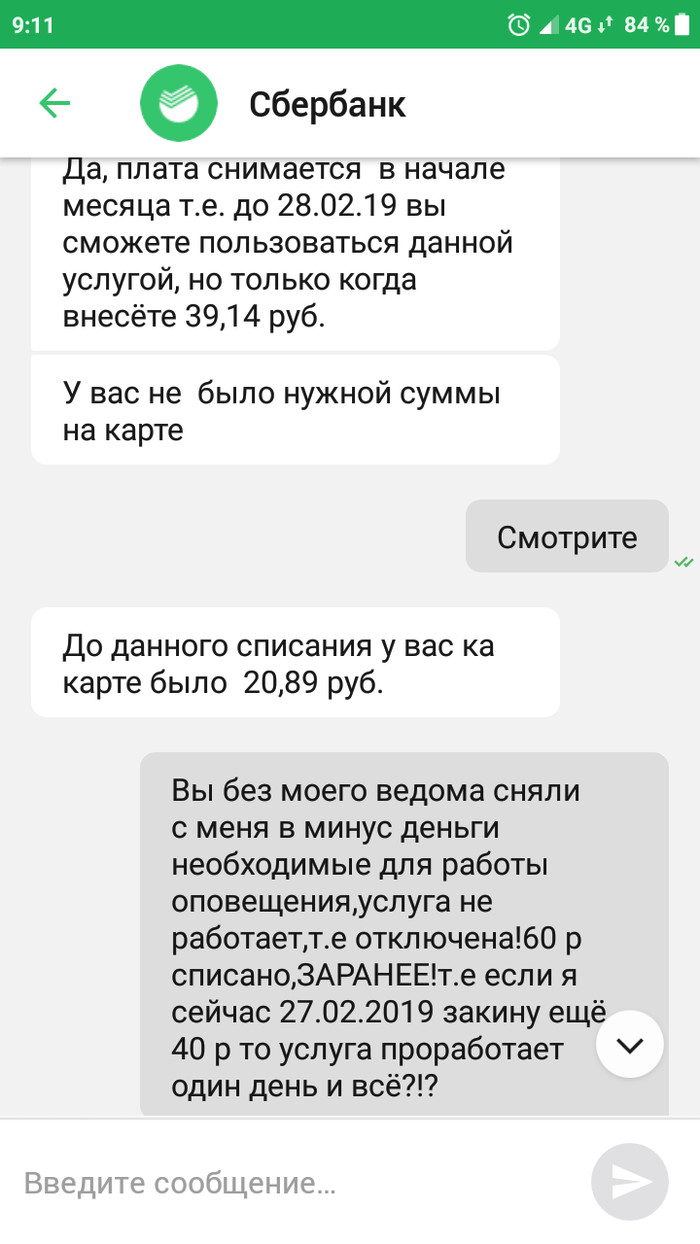Go back using the green arrow
Viewport: 700px width, 1244px height.
54,103
